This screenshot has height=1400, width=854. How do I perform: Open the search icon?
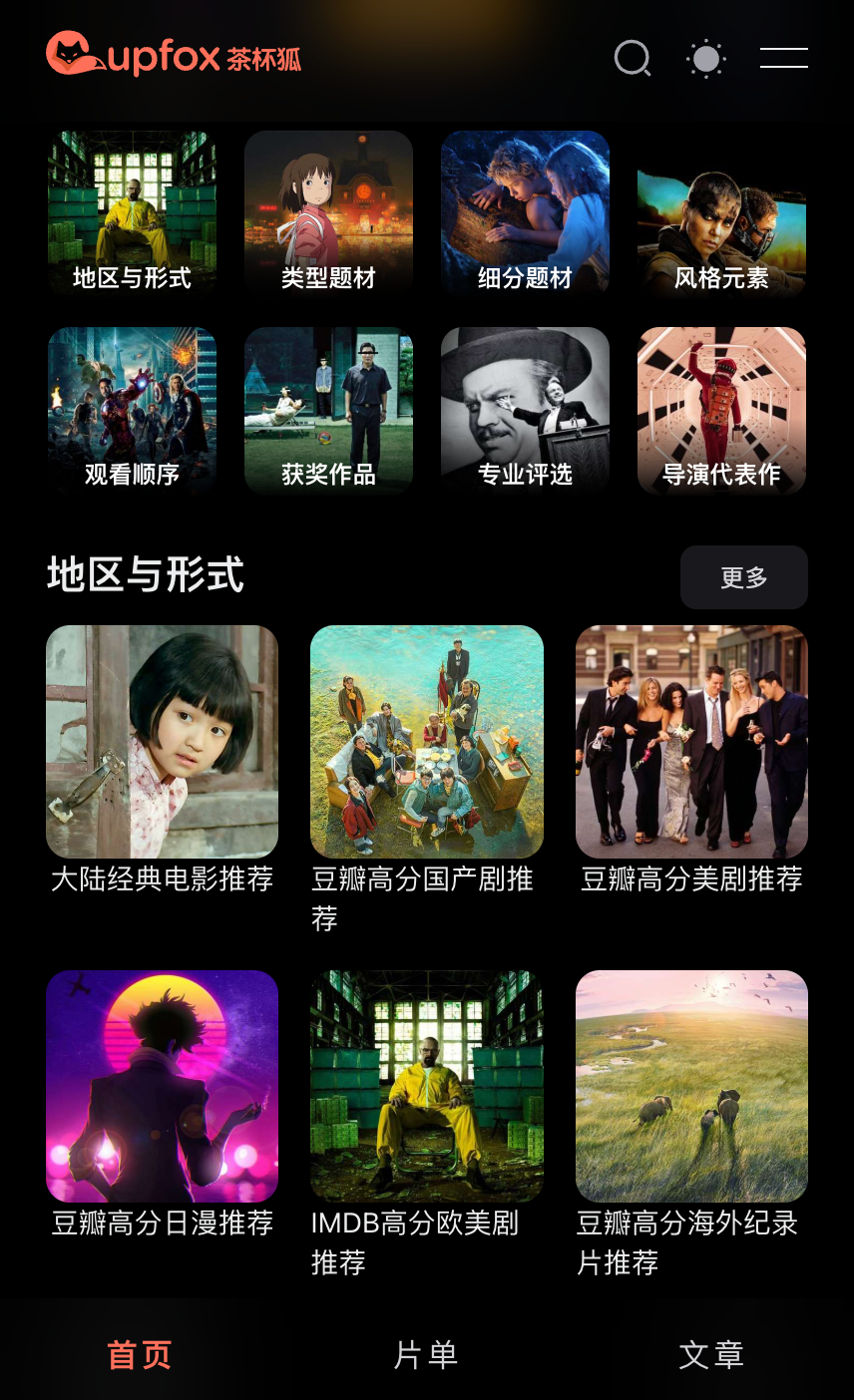[633, 59]
